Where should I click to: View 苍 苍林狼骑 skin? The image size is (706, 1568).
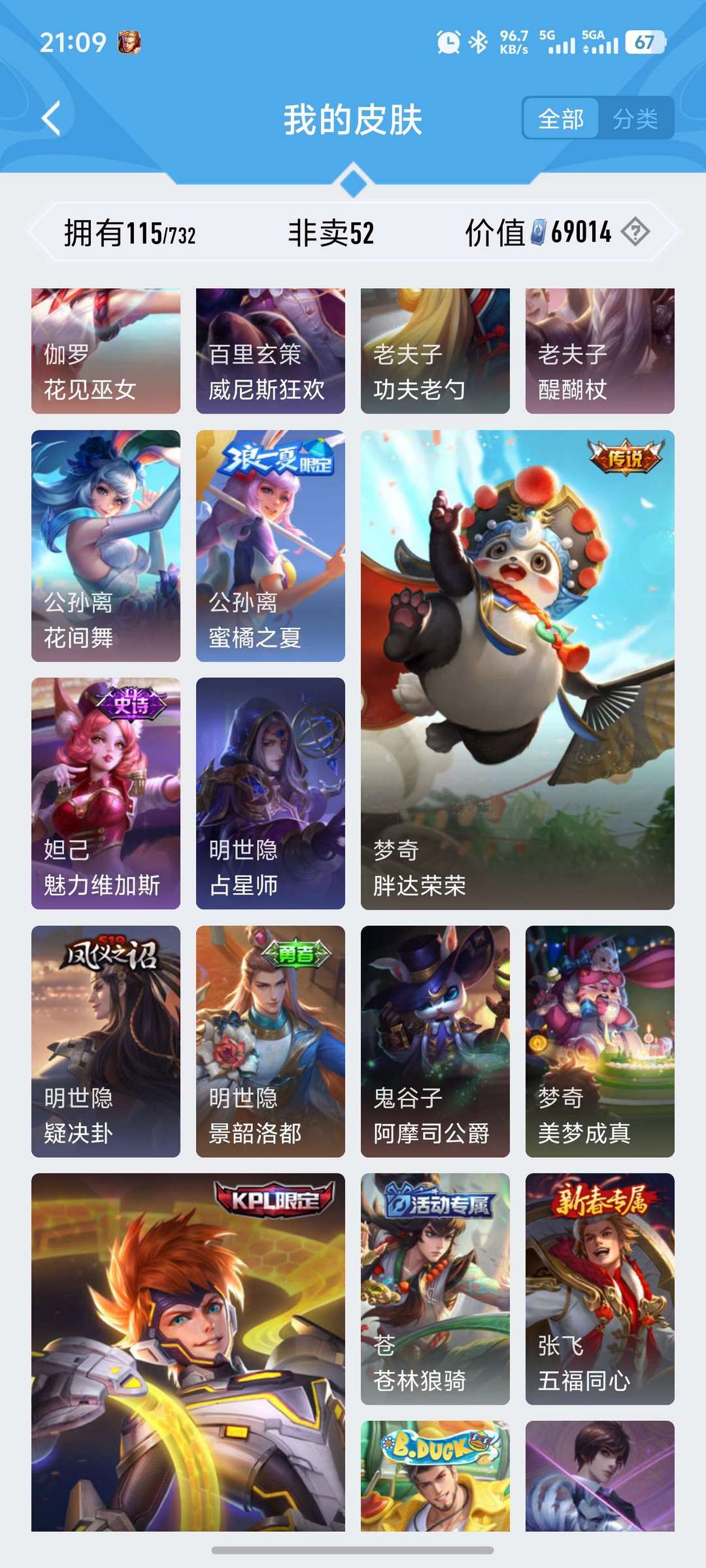[x=435, y=1289]
